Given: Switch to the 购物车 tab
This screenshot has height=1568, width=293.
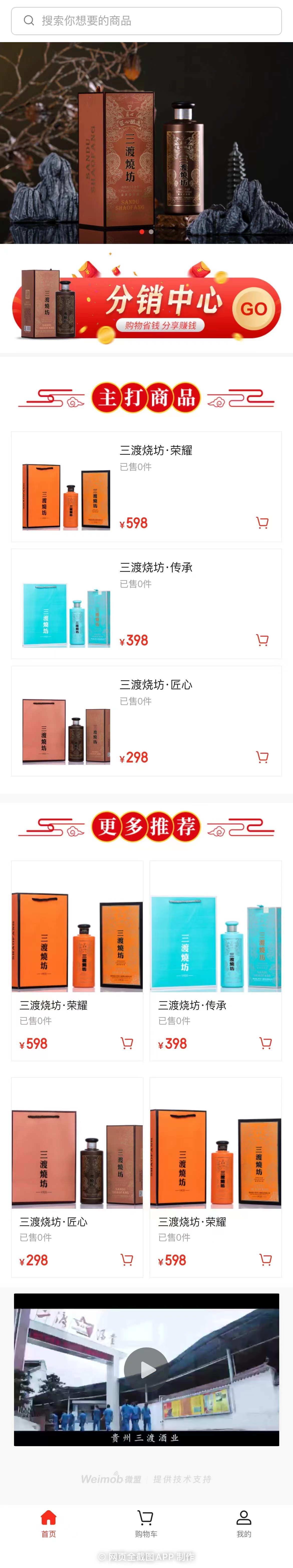Looking at the screenshot, I should point(146,1523).
